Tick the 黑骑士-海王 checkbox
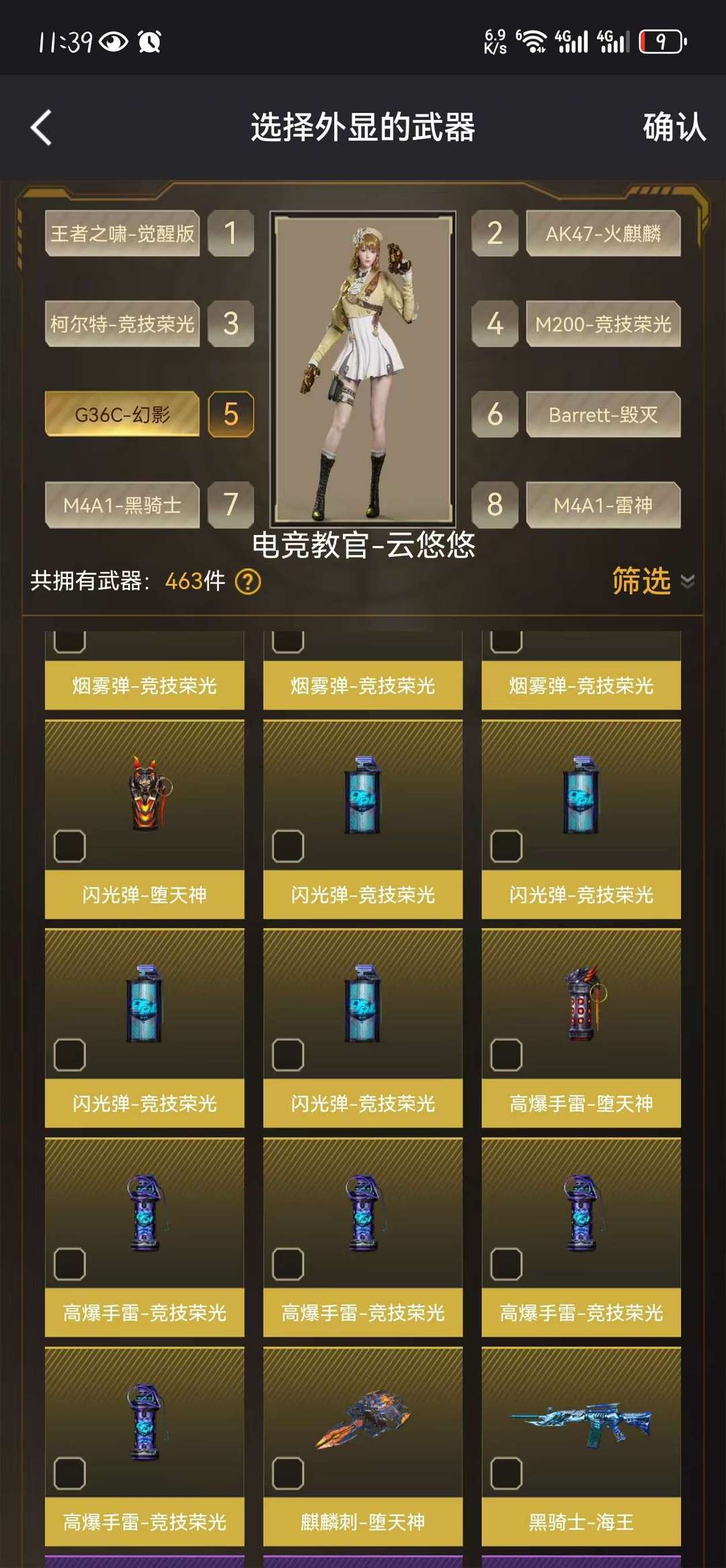 (506, 1473)
